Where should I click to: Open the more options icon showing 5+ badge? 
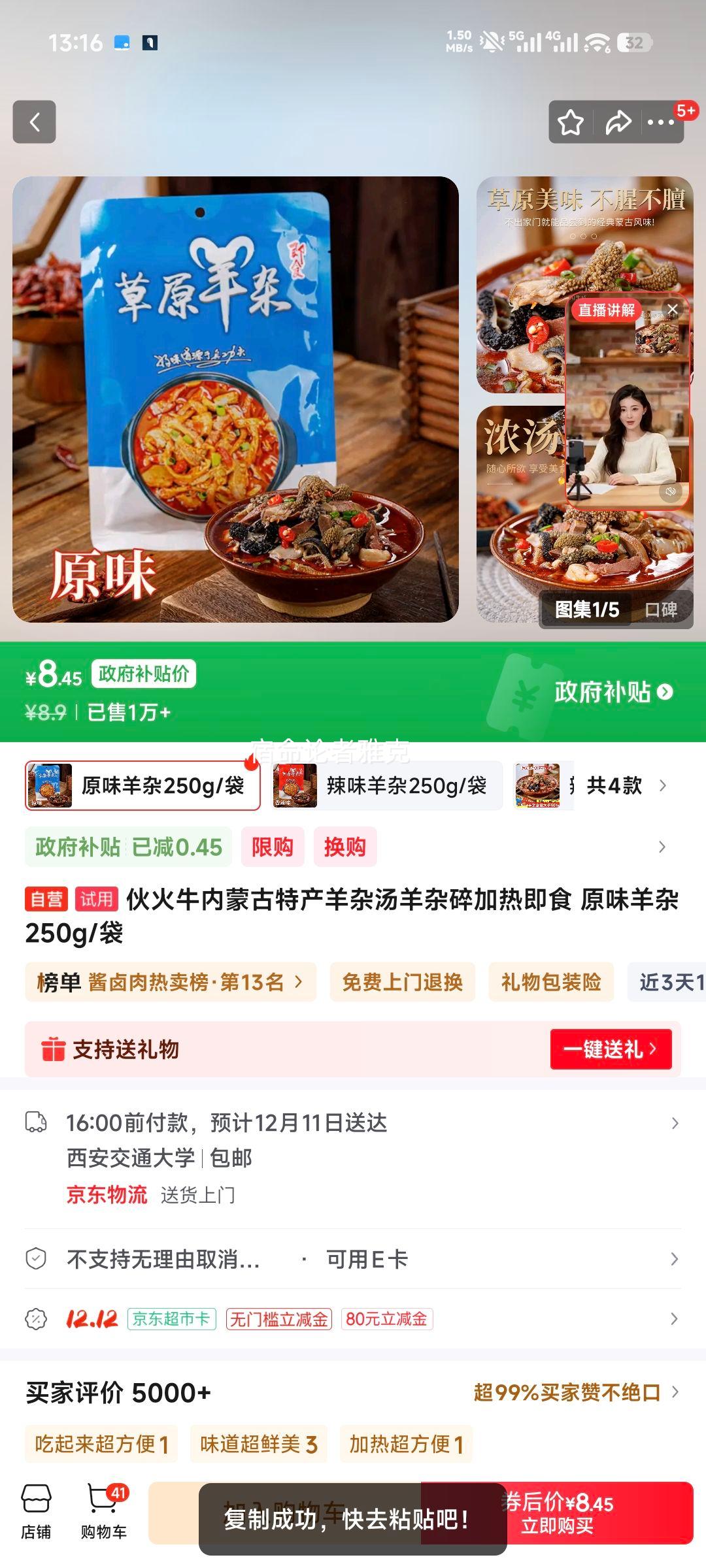(662, 122)
